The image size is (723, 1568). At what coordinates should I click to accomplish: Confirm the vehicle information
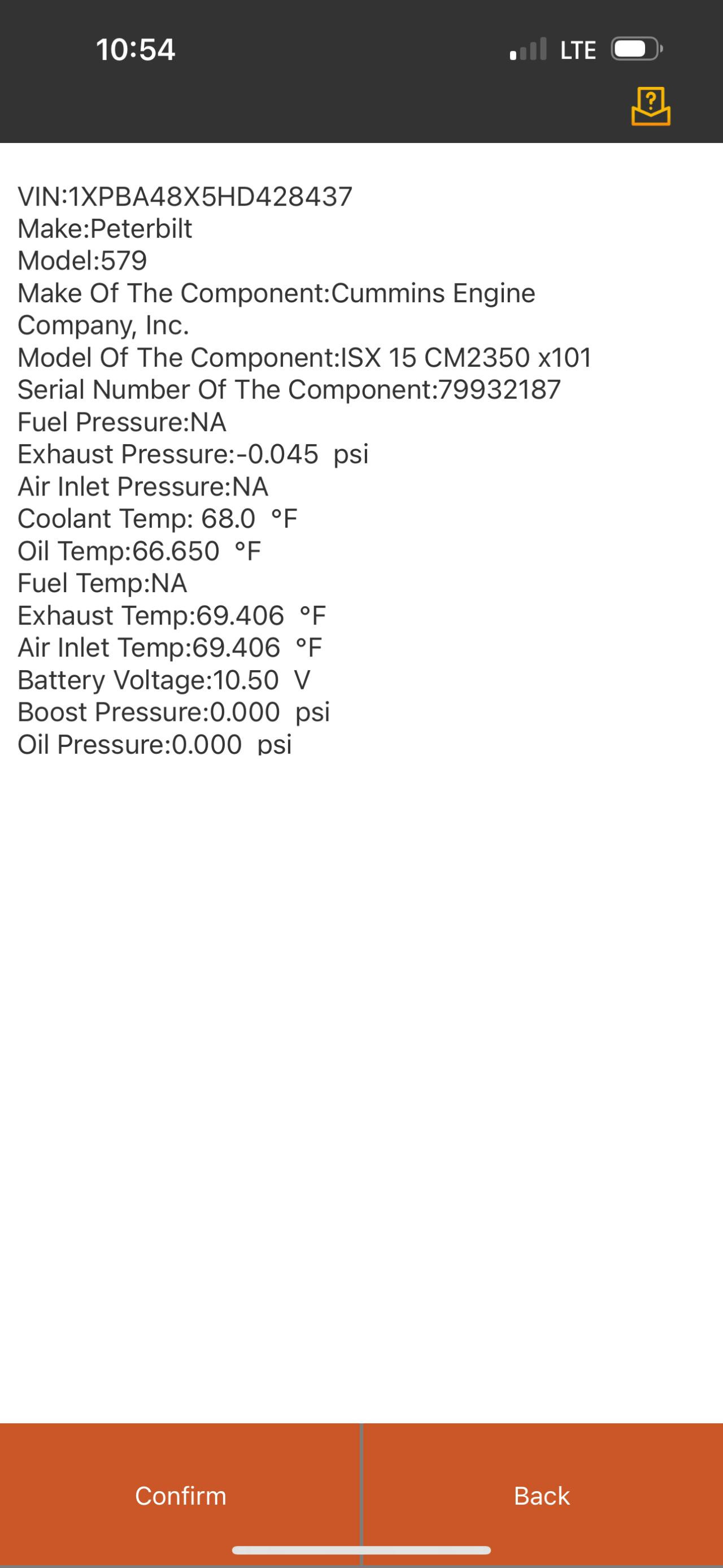point(180,1496)
